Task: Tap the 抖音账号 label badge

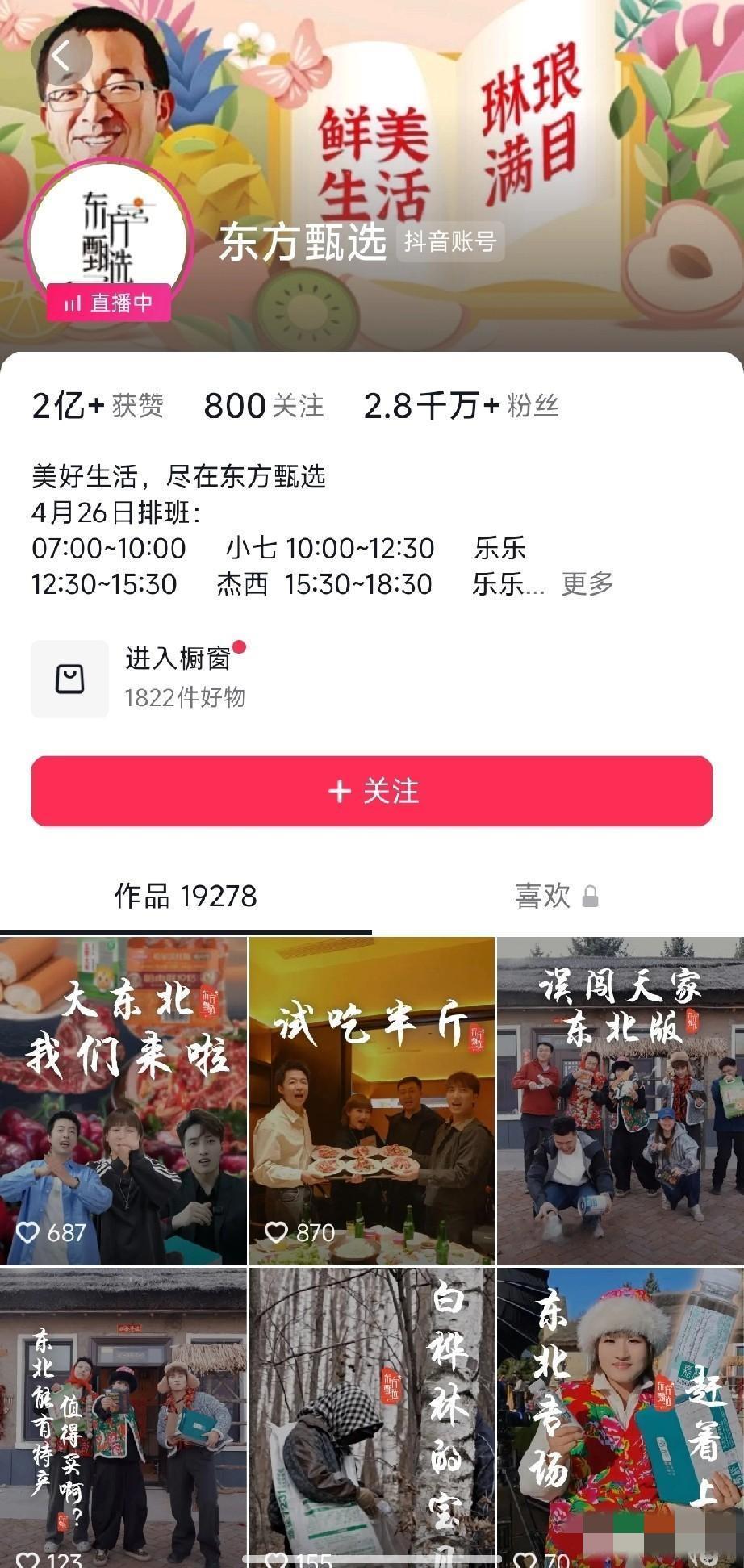Action: 450,242
